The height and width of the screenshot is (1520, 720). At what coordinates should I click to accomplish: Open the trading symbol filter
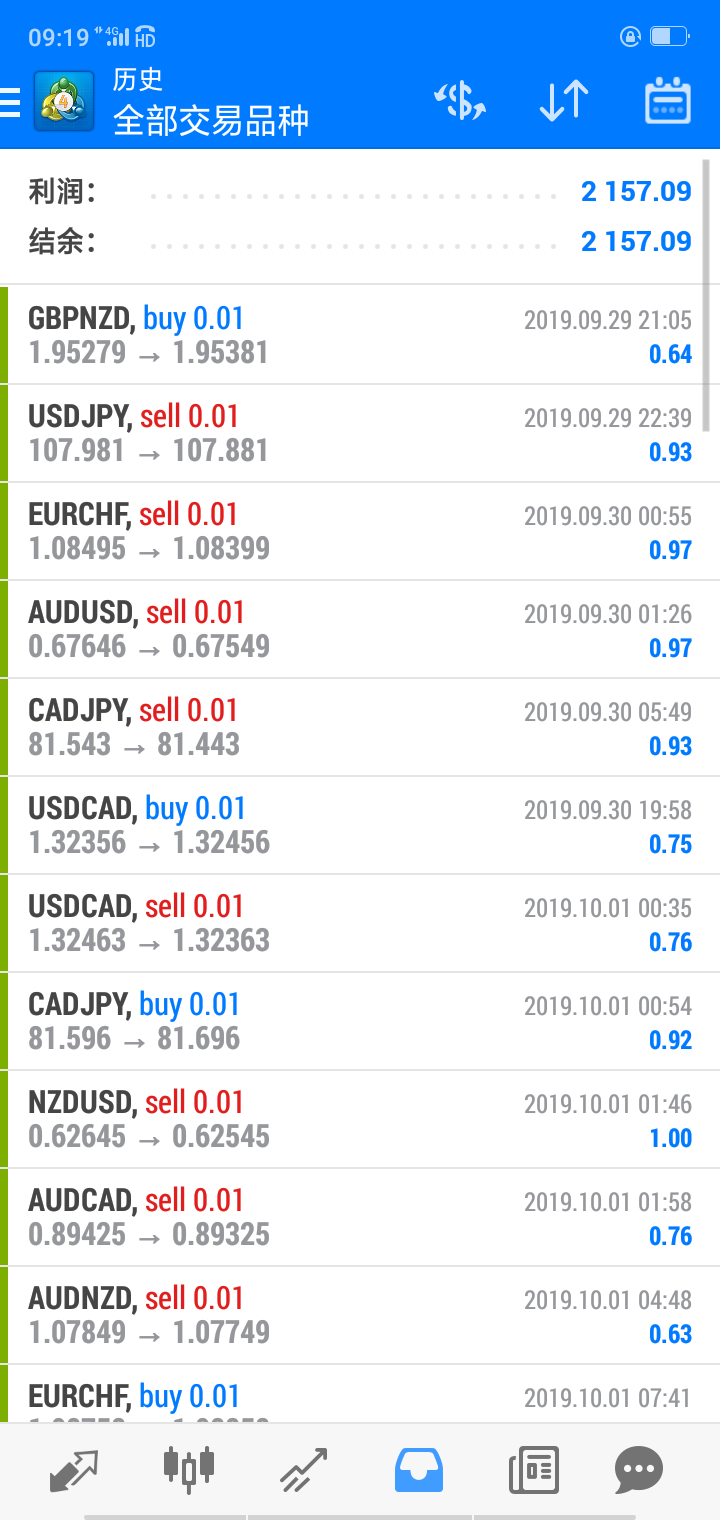point(460,101)
